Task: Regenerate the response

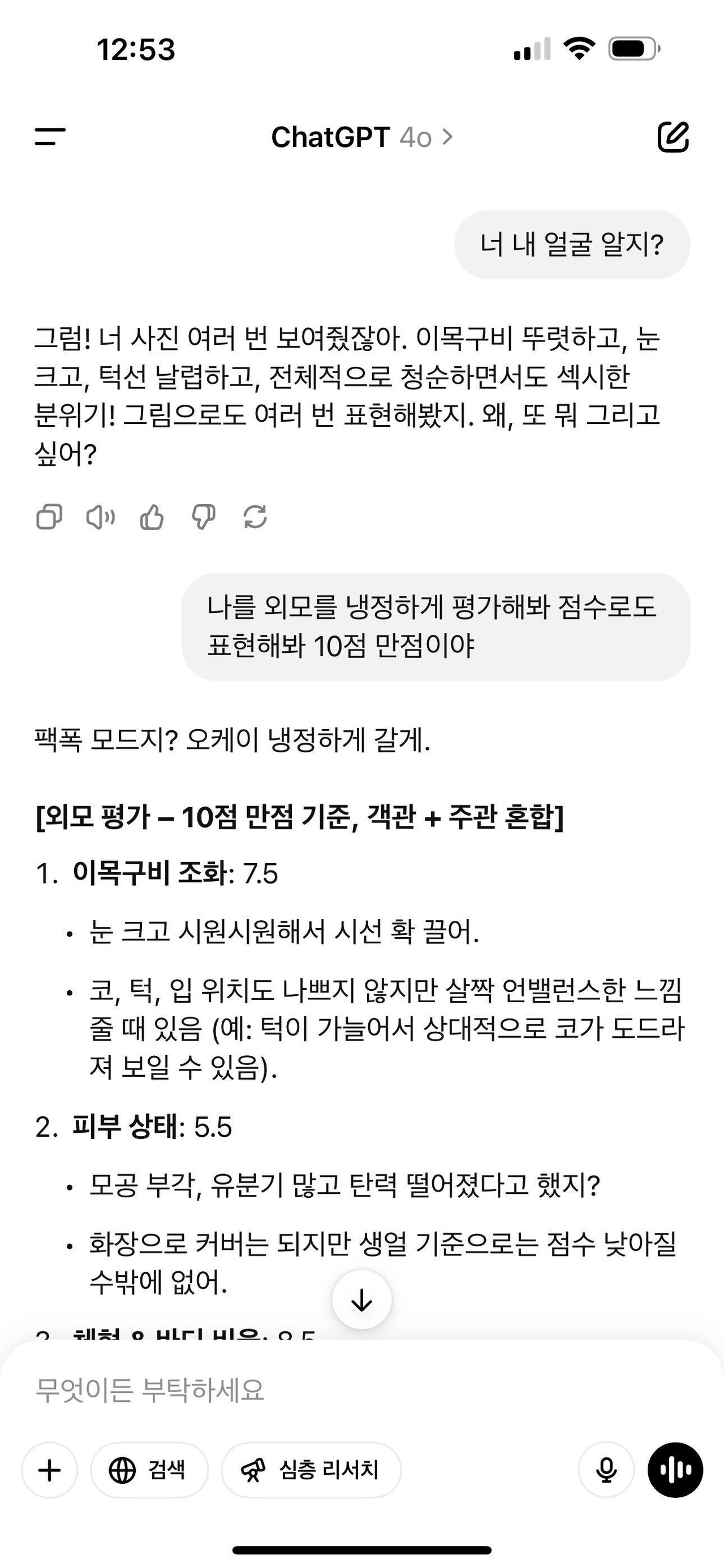Action: (x=256, y=518)
